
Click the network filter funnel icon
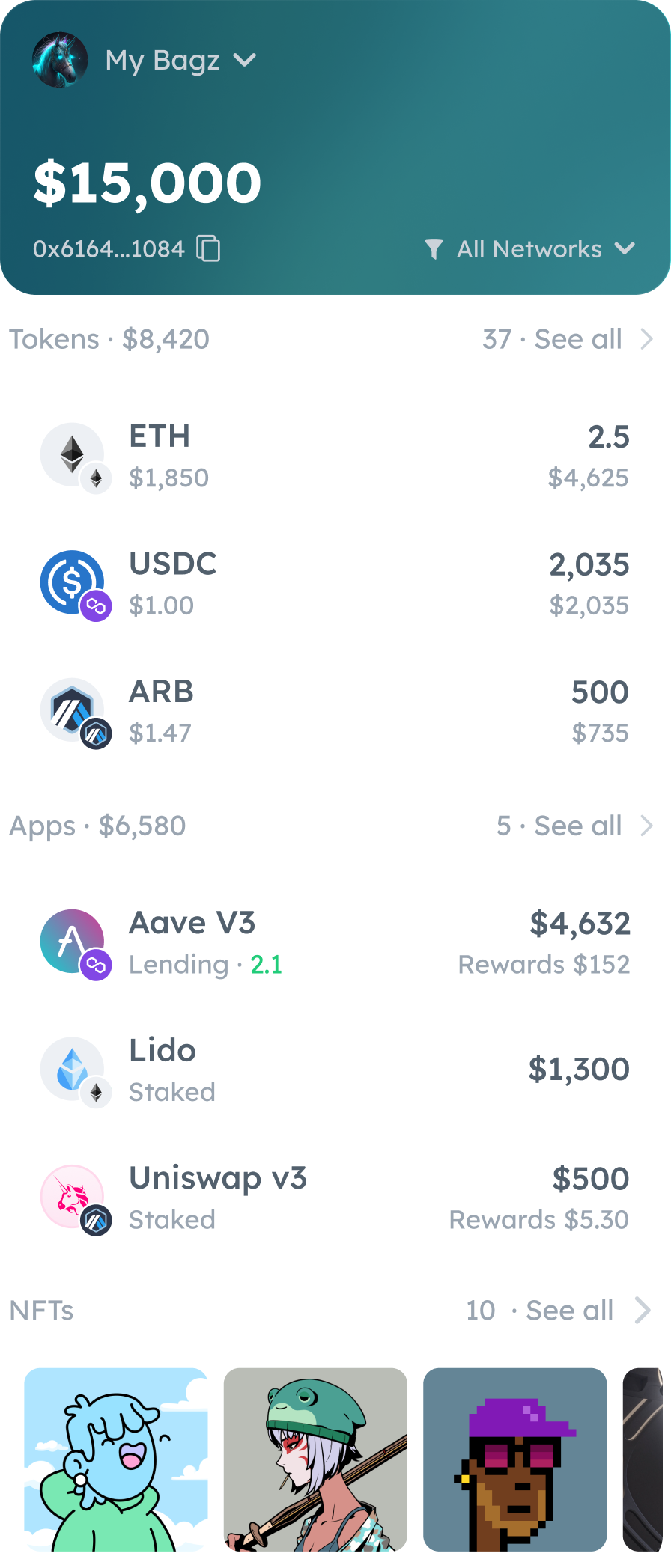[436, 248]
